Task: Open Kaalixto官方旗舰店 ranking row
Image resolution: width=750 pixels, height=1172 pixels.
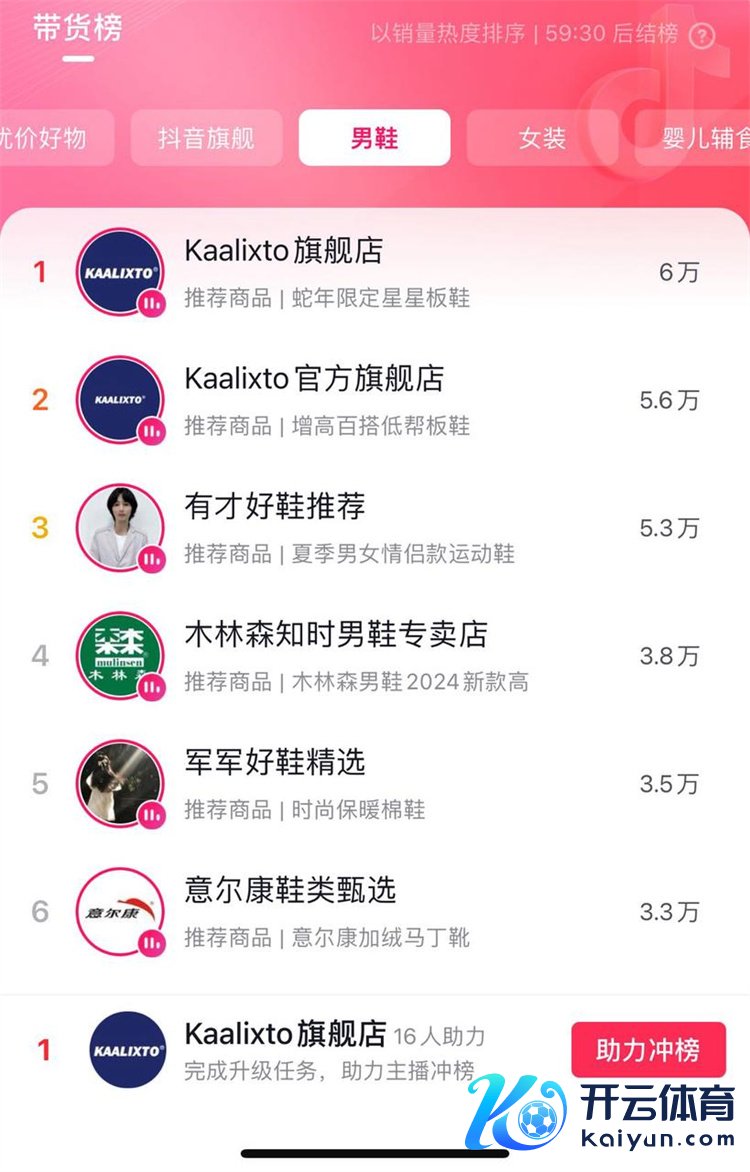Action: coord(375,400)
